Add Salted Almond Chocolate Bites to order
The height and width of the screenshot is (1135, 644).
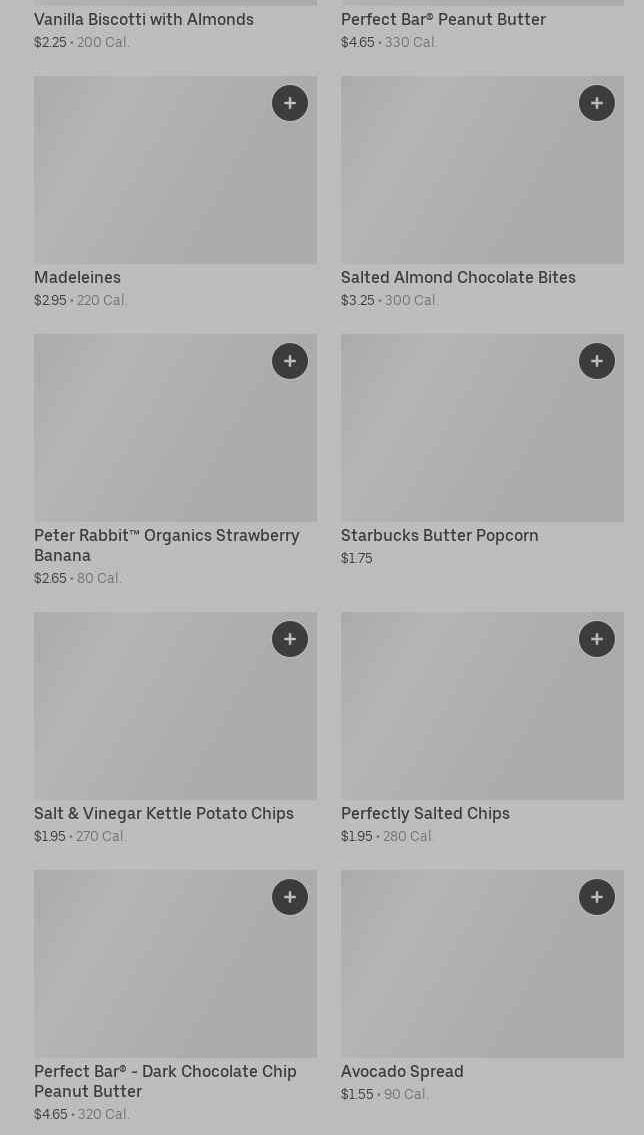coord(597,103)
